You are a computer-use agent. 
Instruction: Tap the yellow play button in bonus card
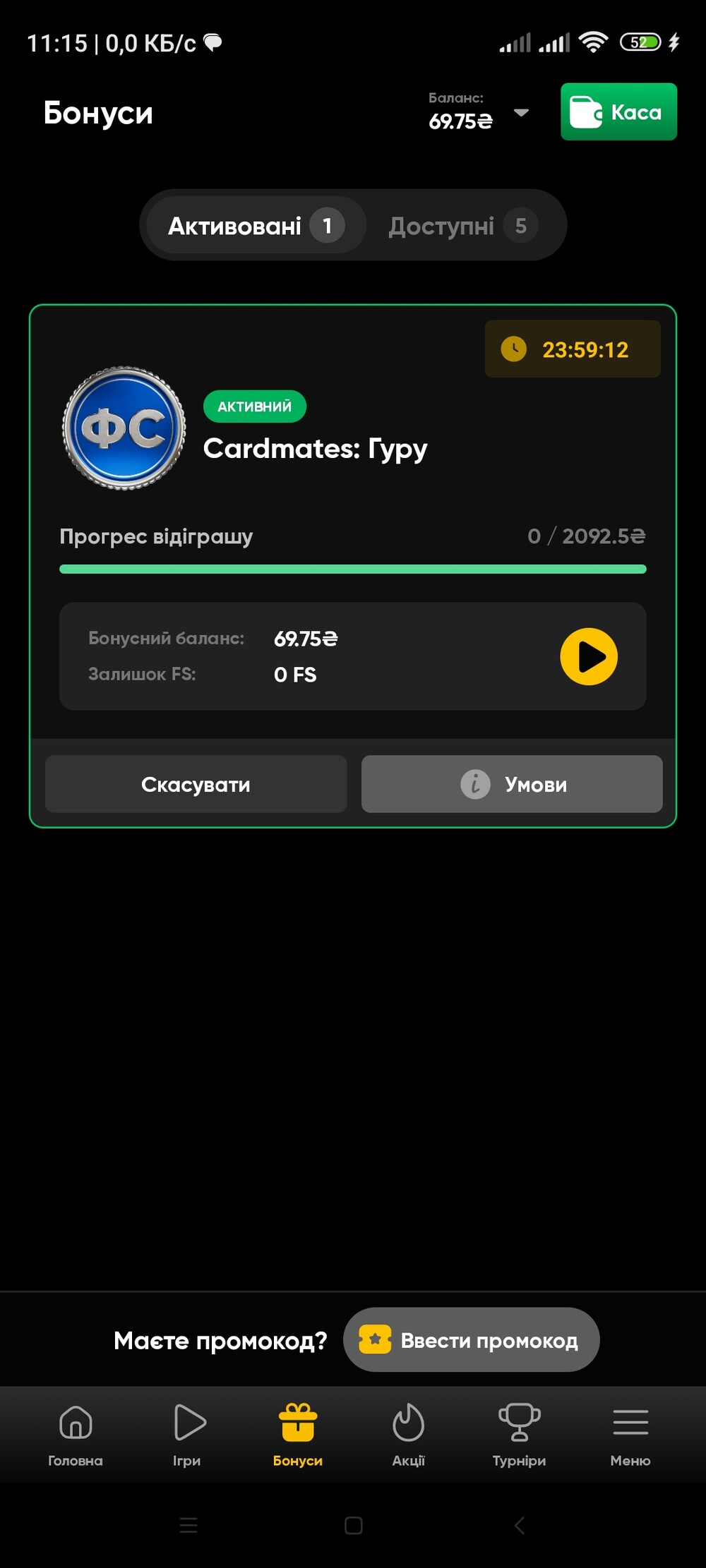[x=589, y=656]
